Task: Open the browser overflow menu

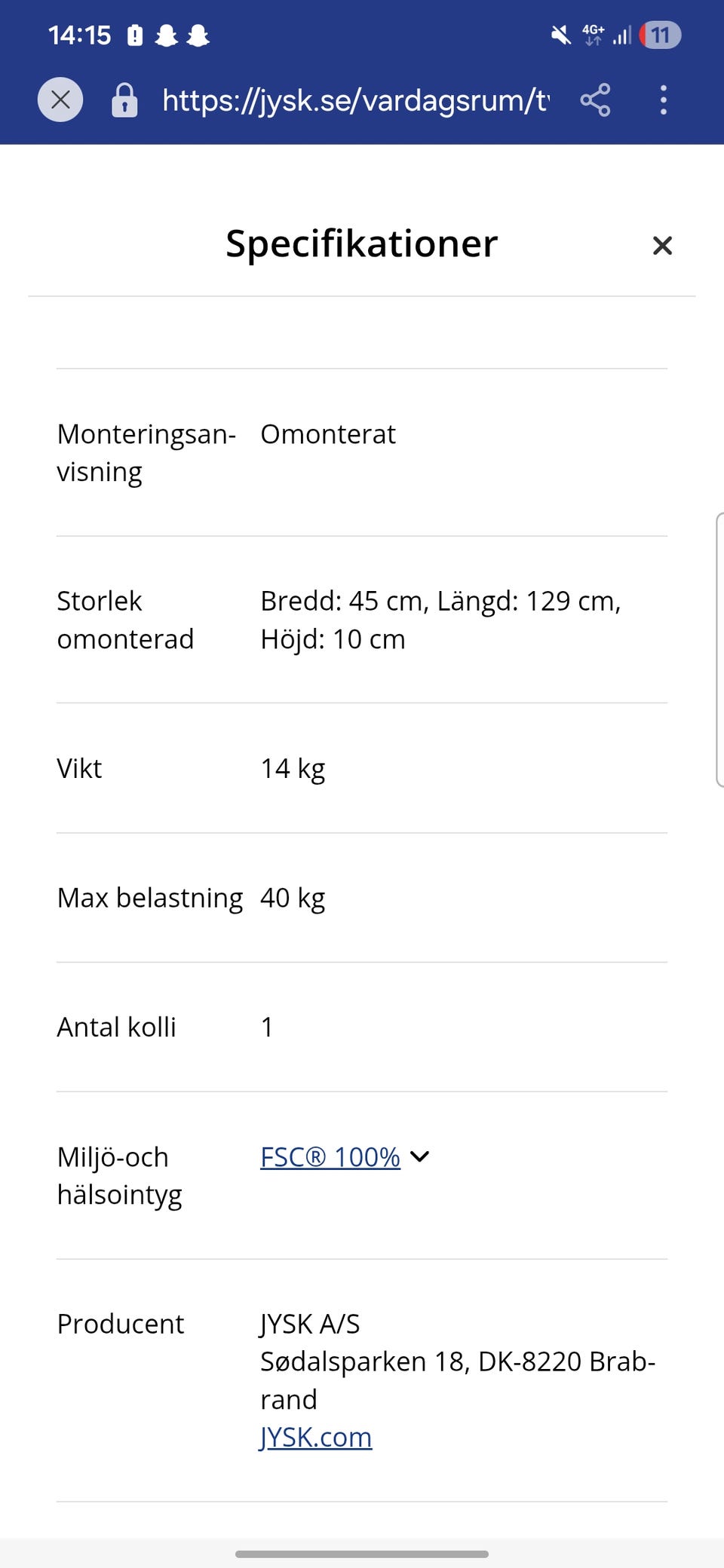Action: click(663, 100)
